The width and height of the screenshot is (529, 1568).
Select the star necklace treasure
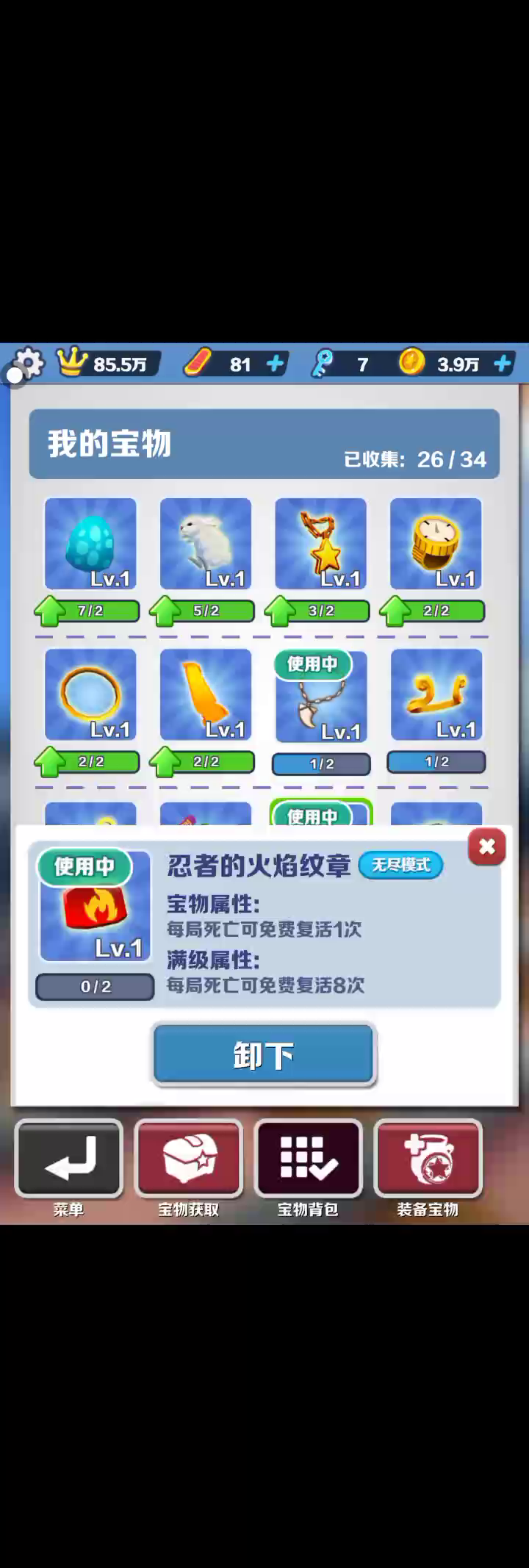[x=321, y=544]
